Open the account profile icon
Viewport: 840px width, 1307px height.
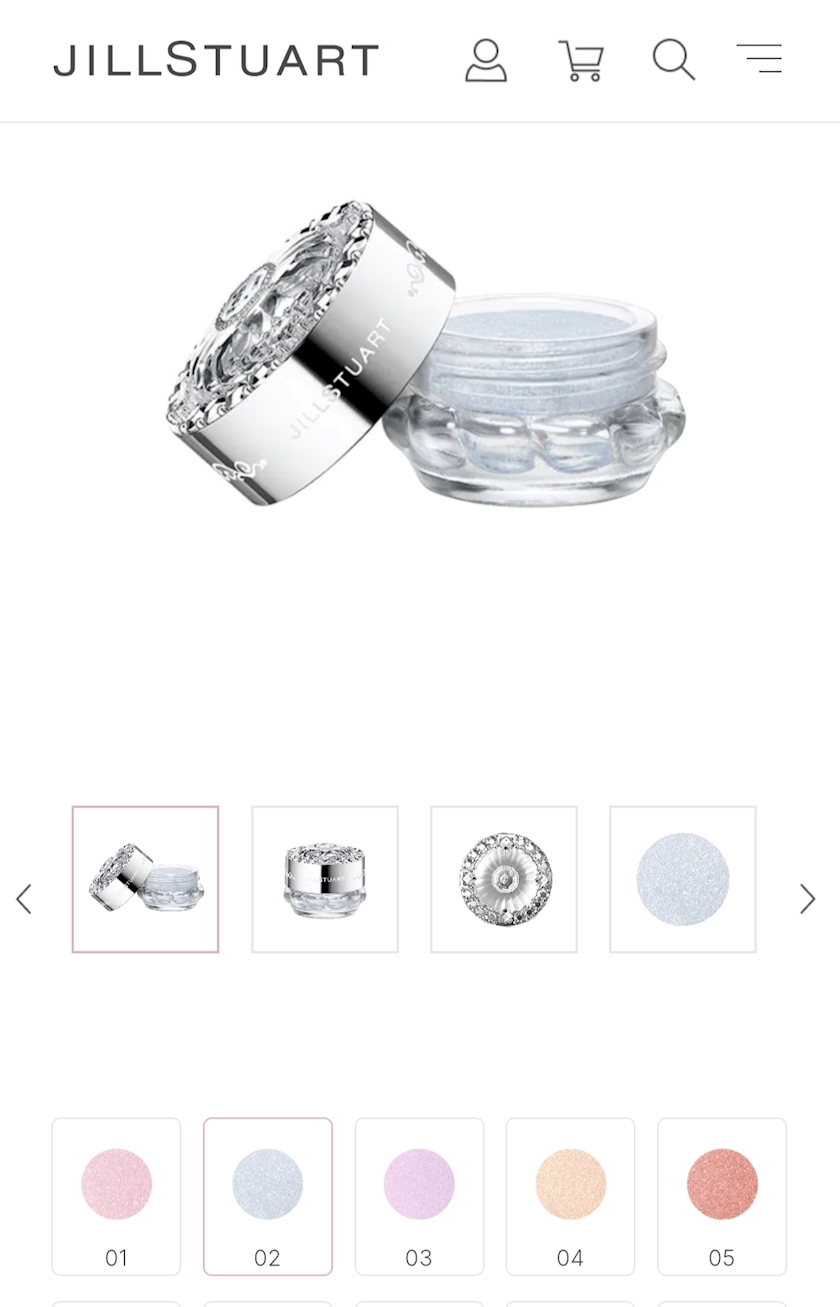tap(486, 60)
